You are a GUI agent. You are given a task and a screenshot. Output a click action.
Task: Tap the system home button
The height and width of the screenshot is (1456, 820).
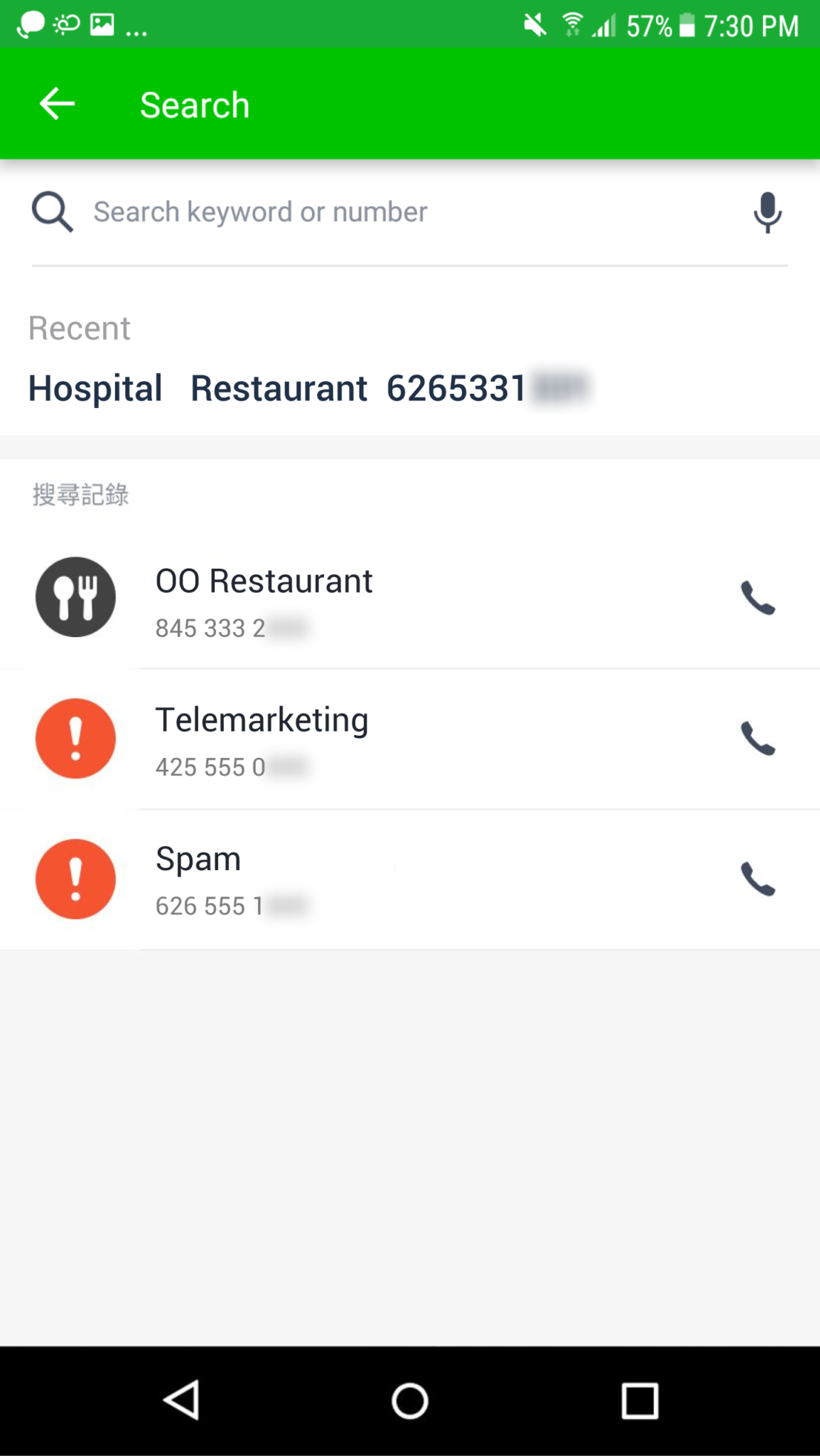pyautogui.click(x=410, y=1401)
